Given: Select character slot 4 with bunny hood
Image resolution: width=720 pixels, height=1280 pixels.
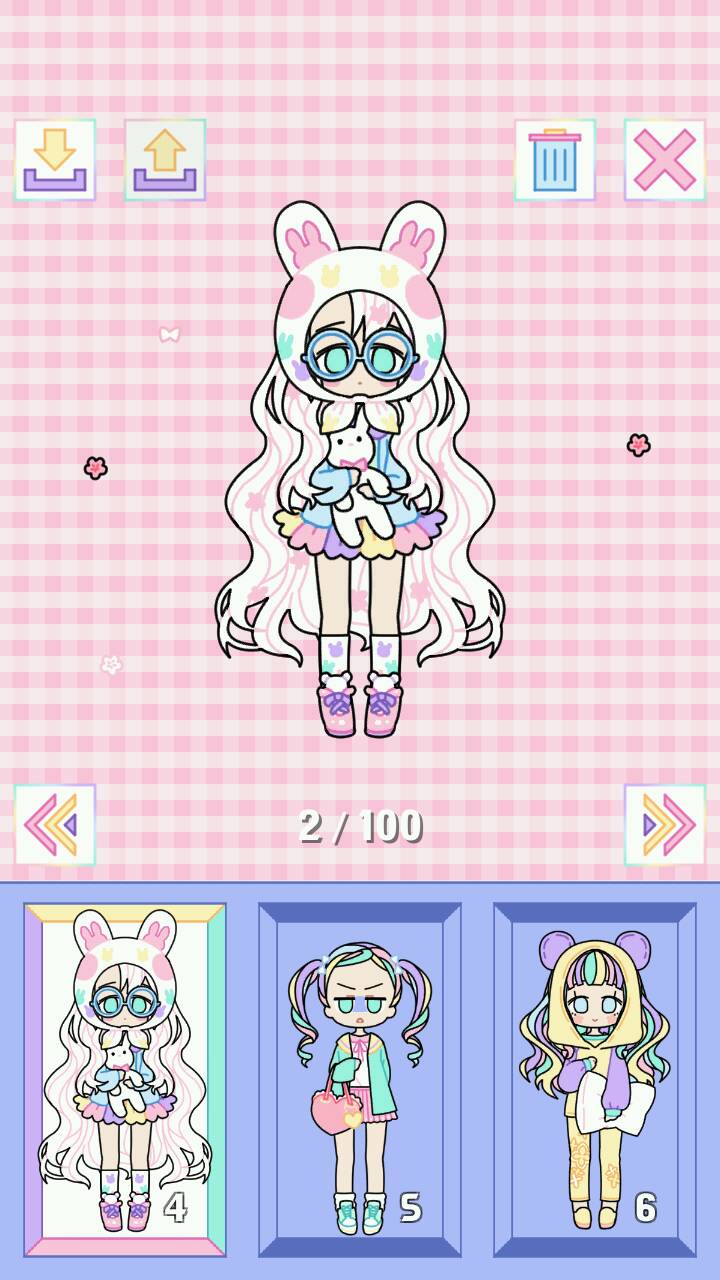Looking at the screenshot, I should (x=125, y=1080).
